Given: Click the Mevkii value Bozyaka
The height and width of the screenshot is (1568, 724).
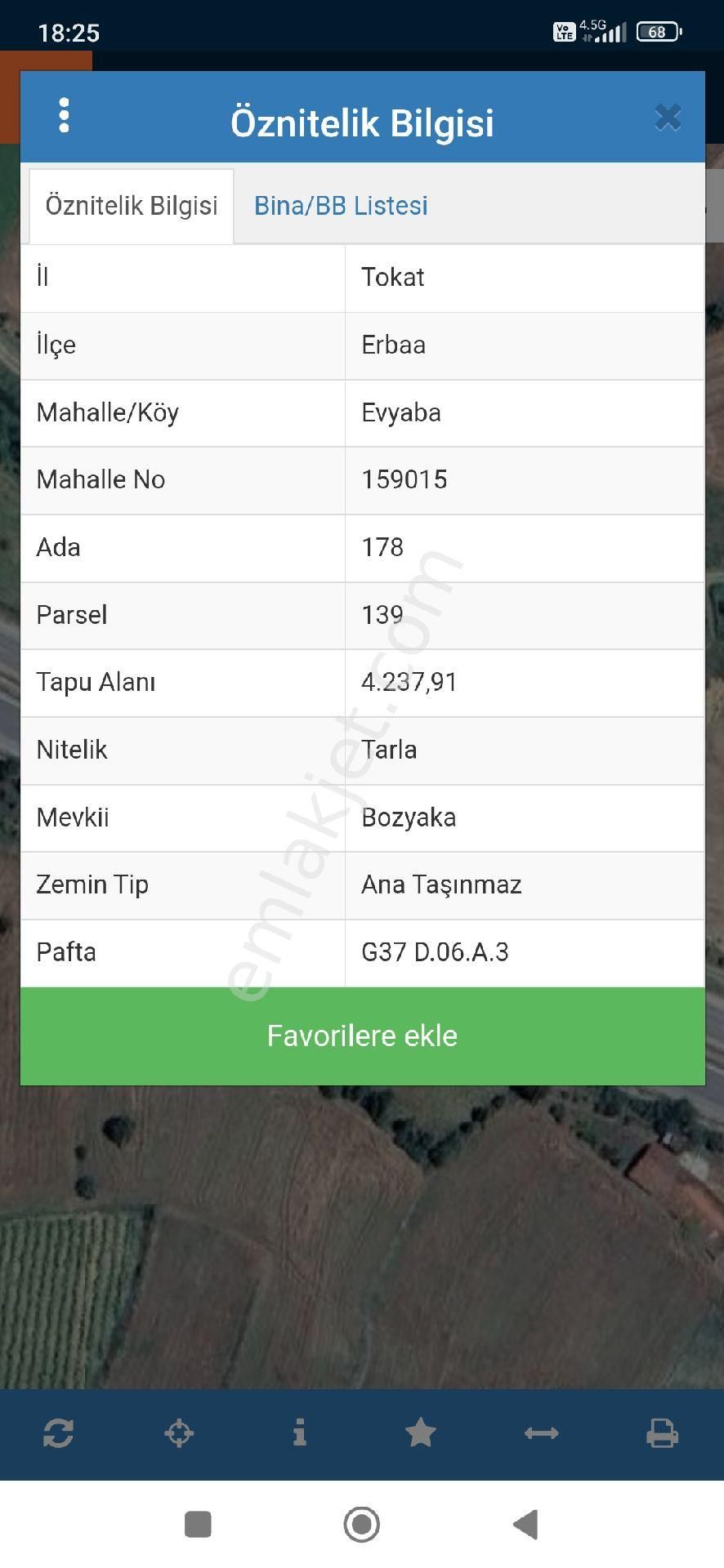Looking at the screenshot, I should (409, 817).
